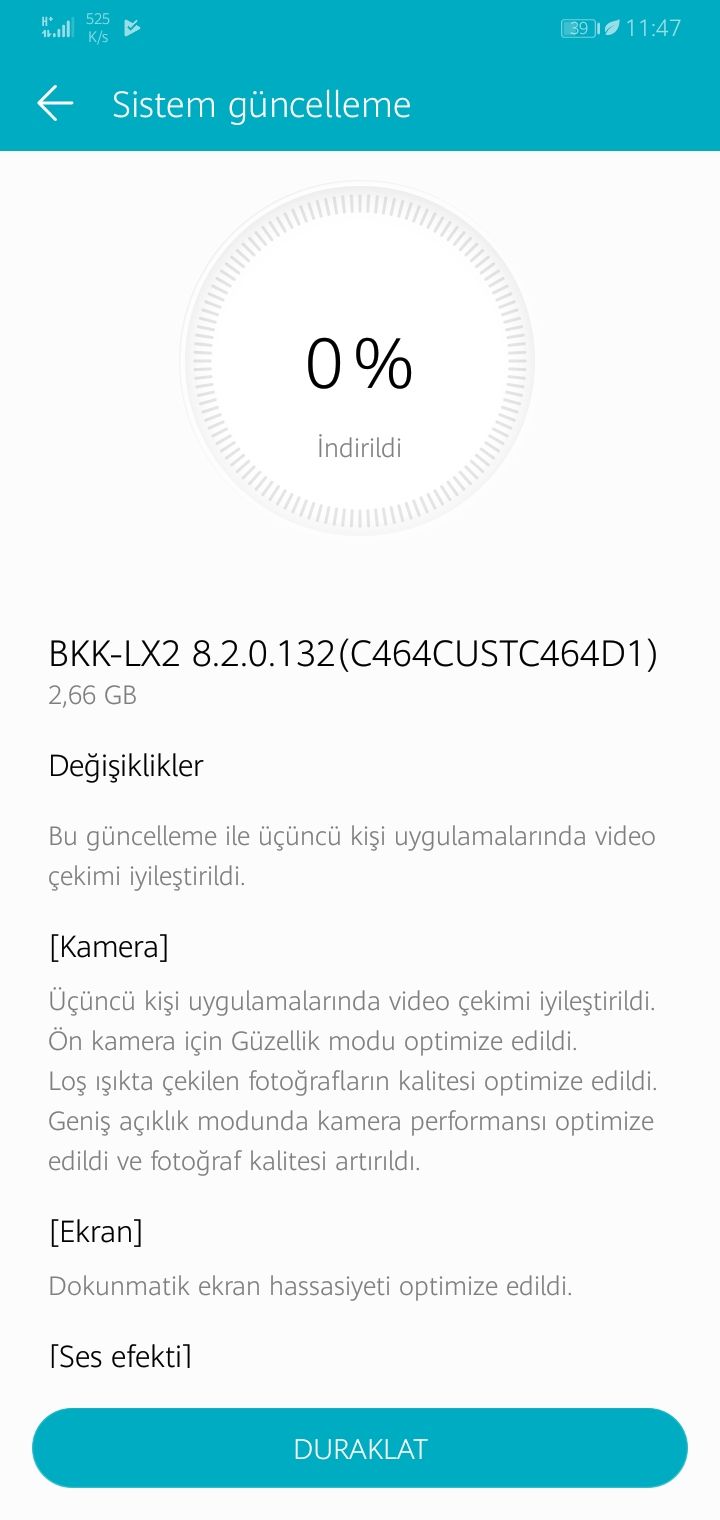This screenshot has height=1520, width=720.
Task: Tap the İndirildi label under the percentage
Action: pyautogui.click(x=358, y=448)
